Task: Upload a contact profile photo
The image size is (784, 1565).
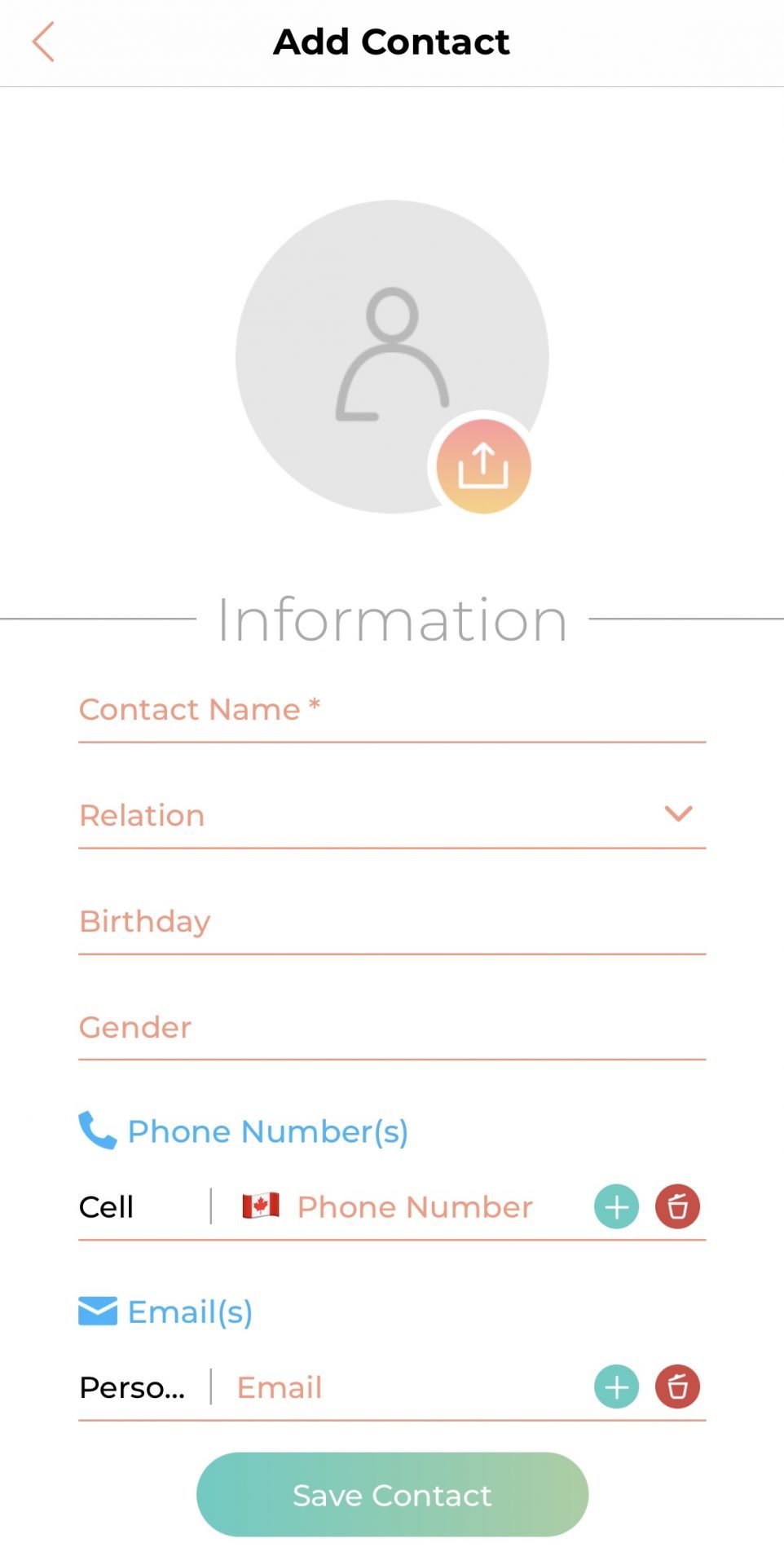Action: (x=483, y=466)
